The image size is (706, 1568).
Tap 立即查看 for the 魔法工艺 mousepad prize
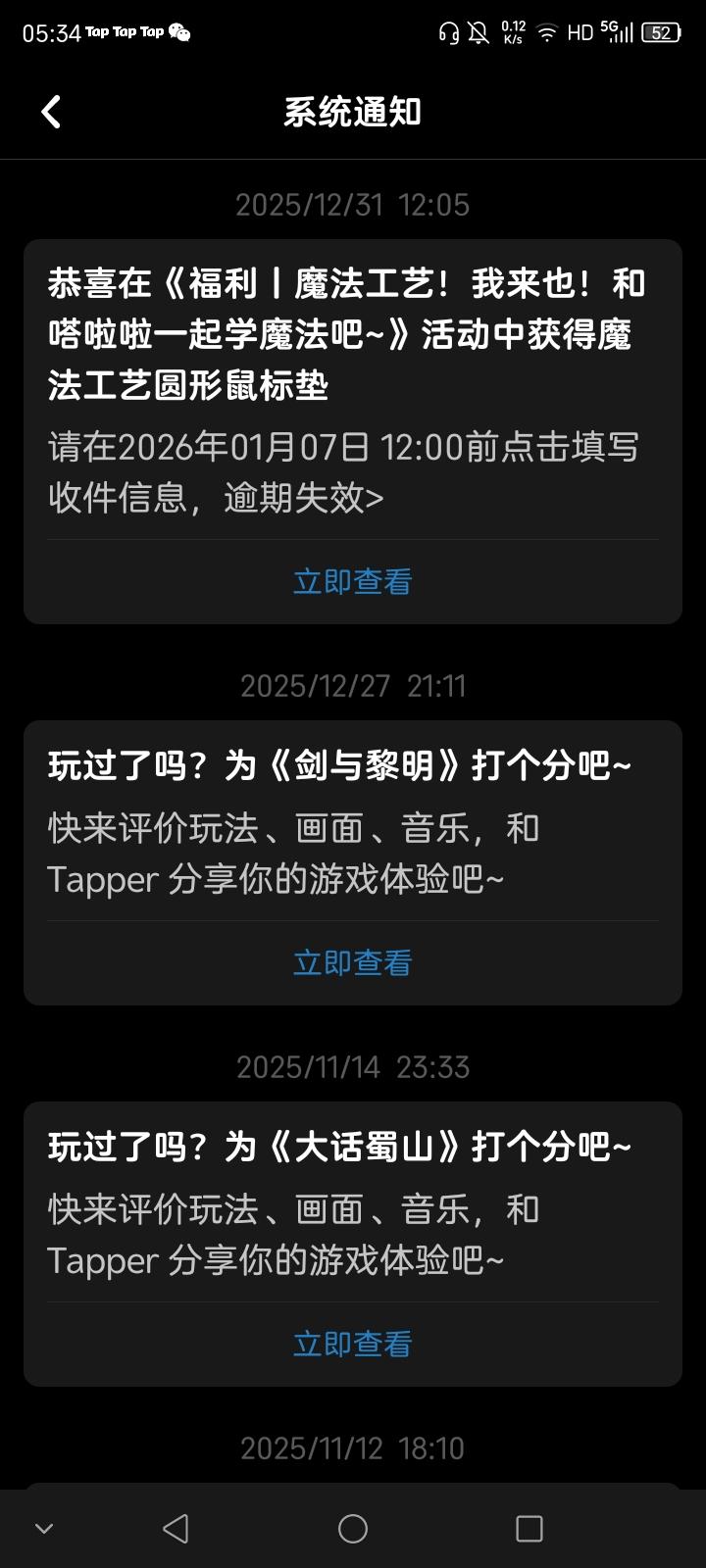click(353, 582)
